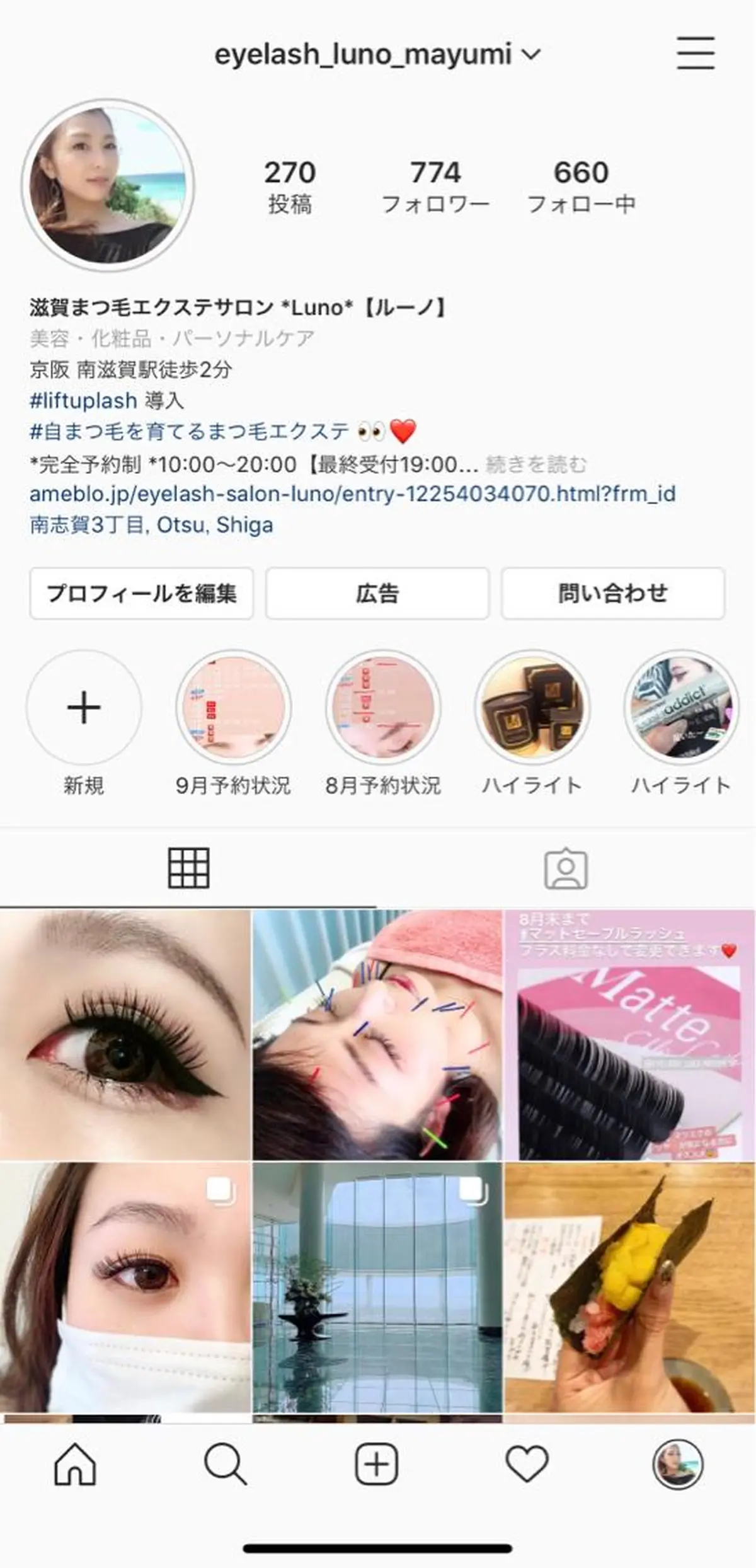Open the ameblo.jp reservation link

[x=353, y=495]
